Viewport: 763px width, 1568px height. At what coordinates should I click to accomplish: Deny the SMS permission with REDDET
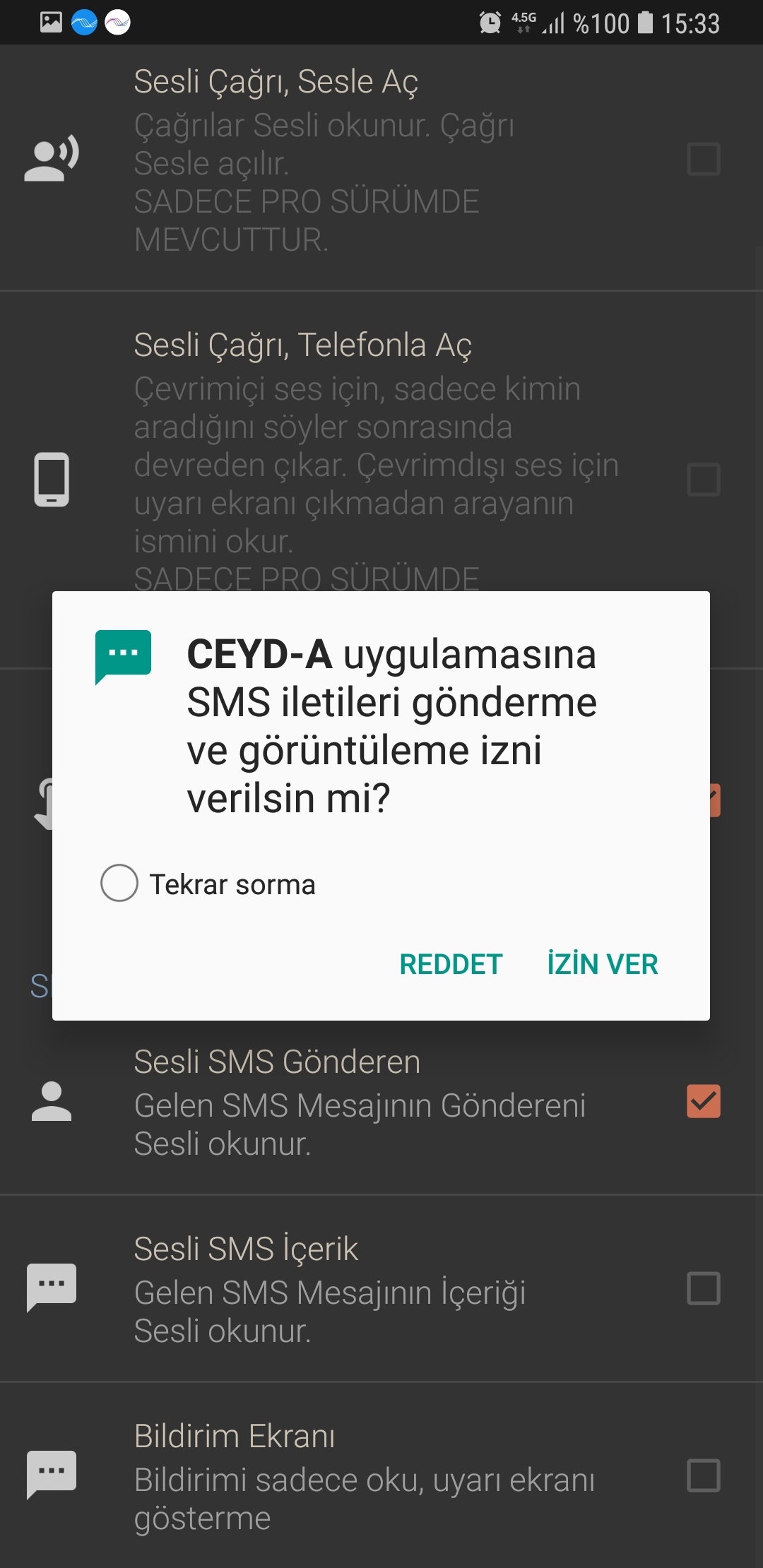point(451,964)
